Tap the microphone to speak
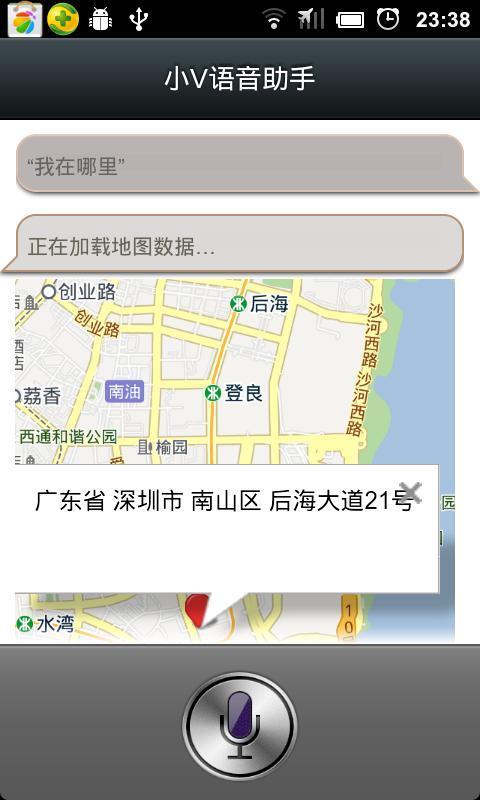This screenshot has height=800, width=480. [x=240, y=727]
